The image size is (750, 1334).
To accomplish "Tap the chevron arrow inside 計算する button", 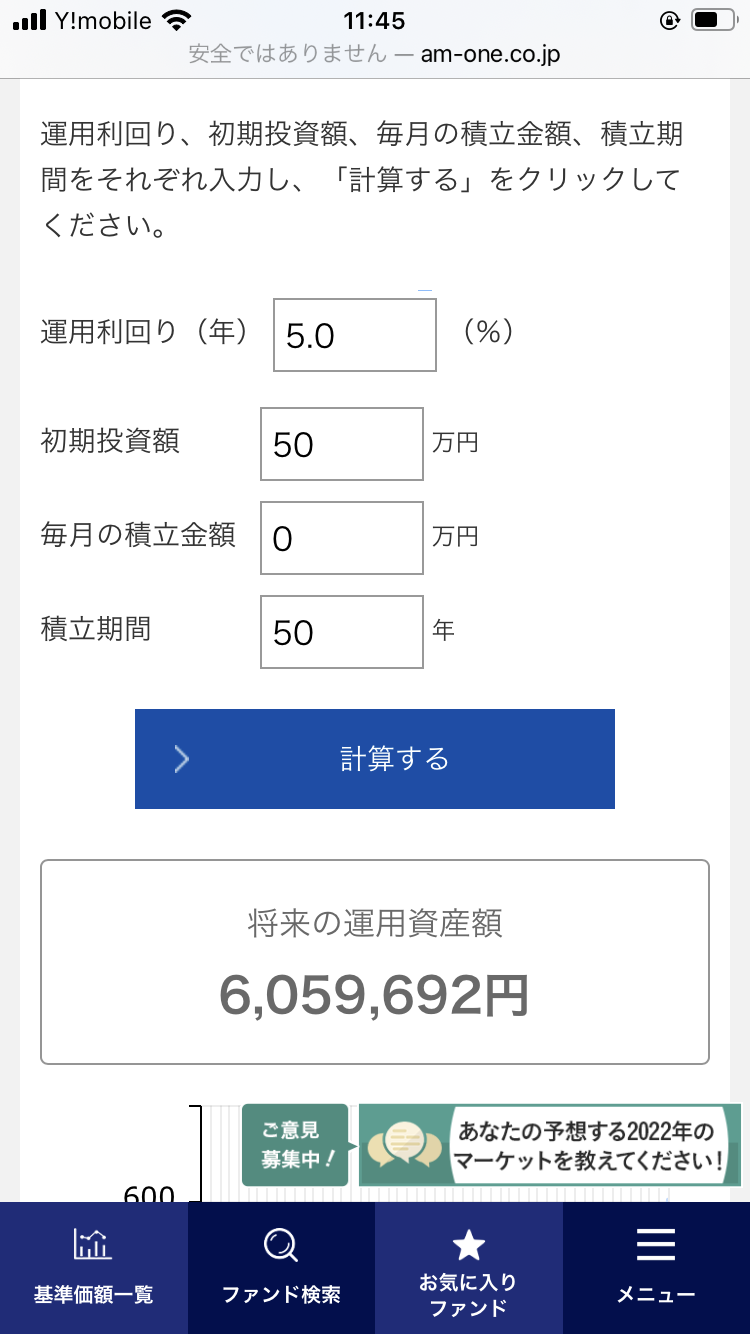I will [x=182, y=759].
